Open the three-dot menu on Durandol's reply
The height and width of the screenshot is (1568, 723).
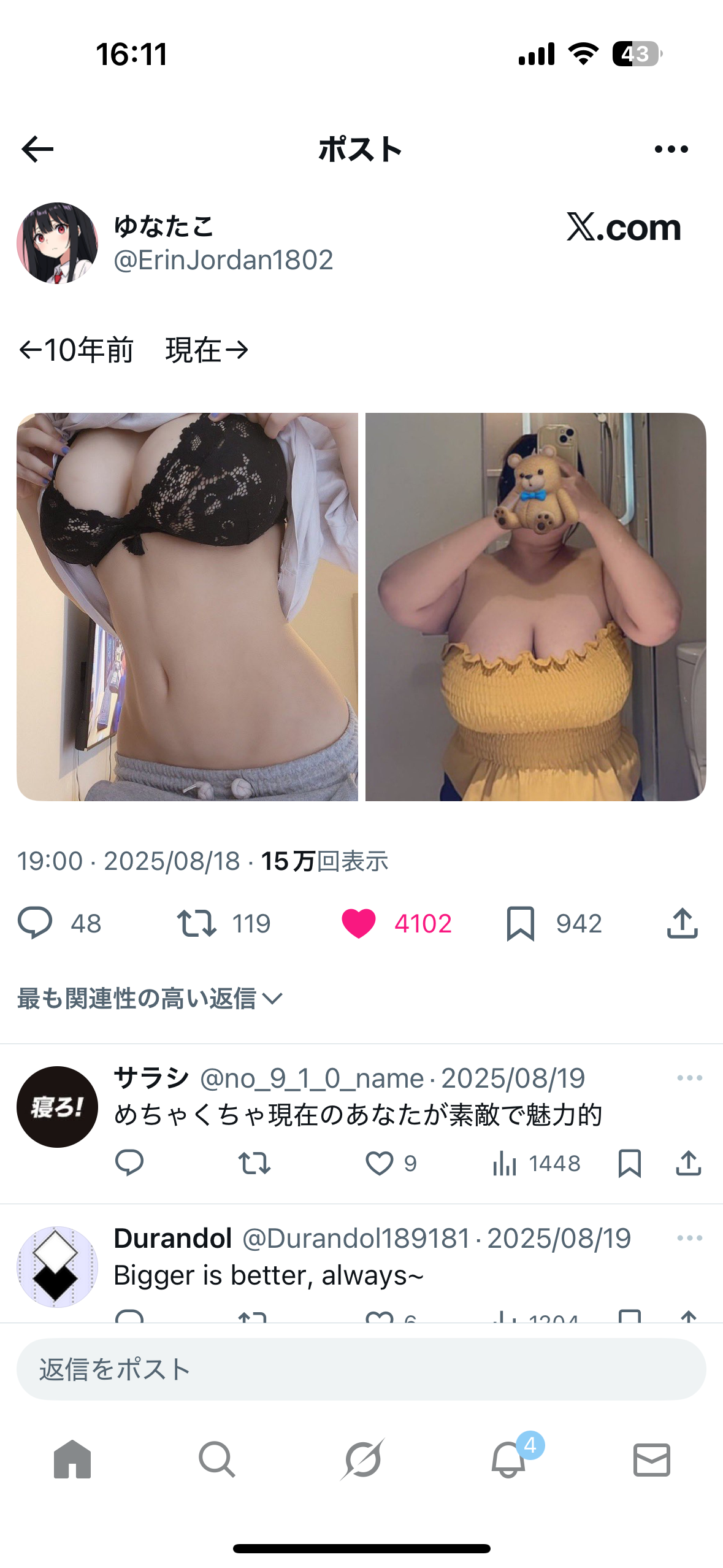pos(689,1238)
